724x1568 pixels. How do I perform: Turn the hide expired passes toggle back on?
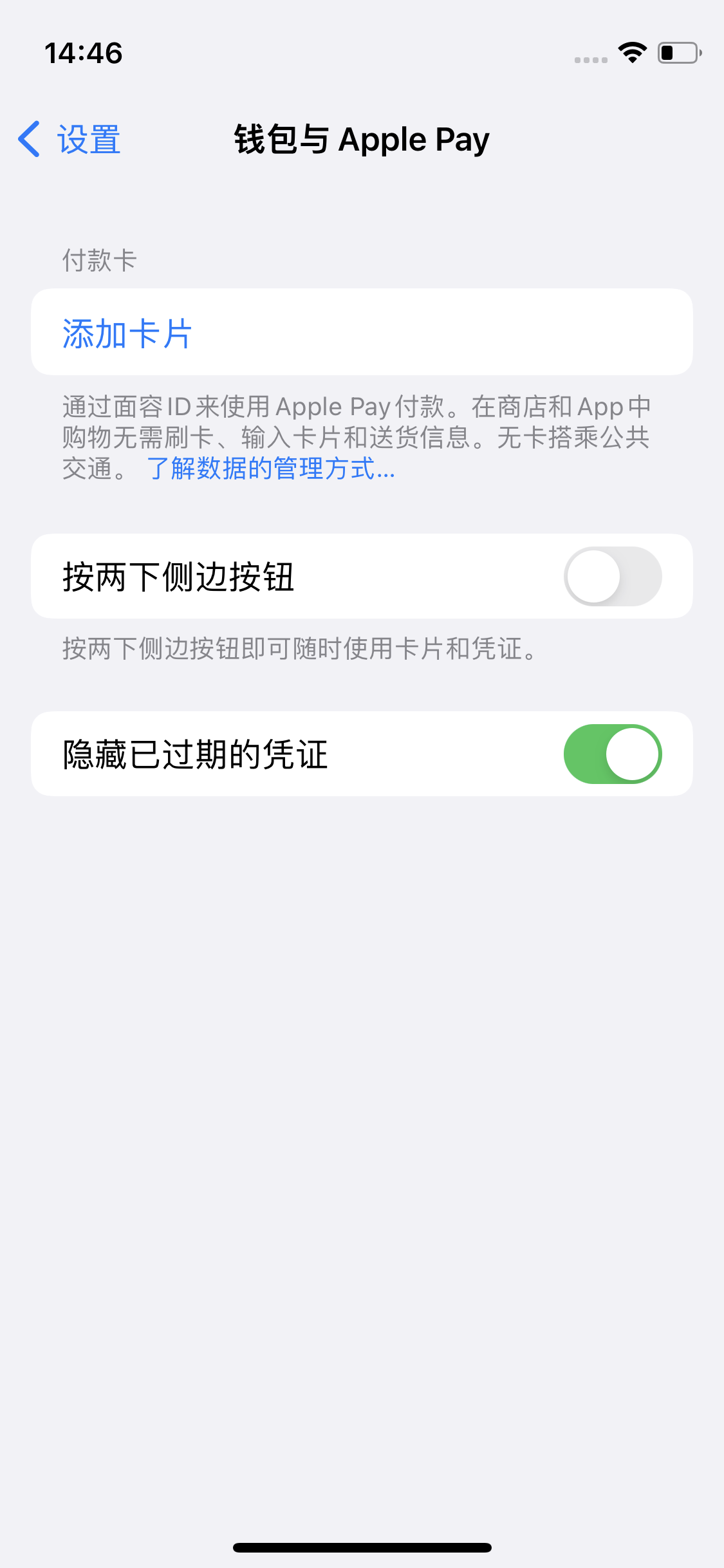tap(612, 753)
